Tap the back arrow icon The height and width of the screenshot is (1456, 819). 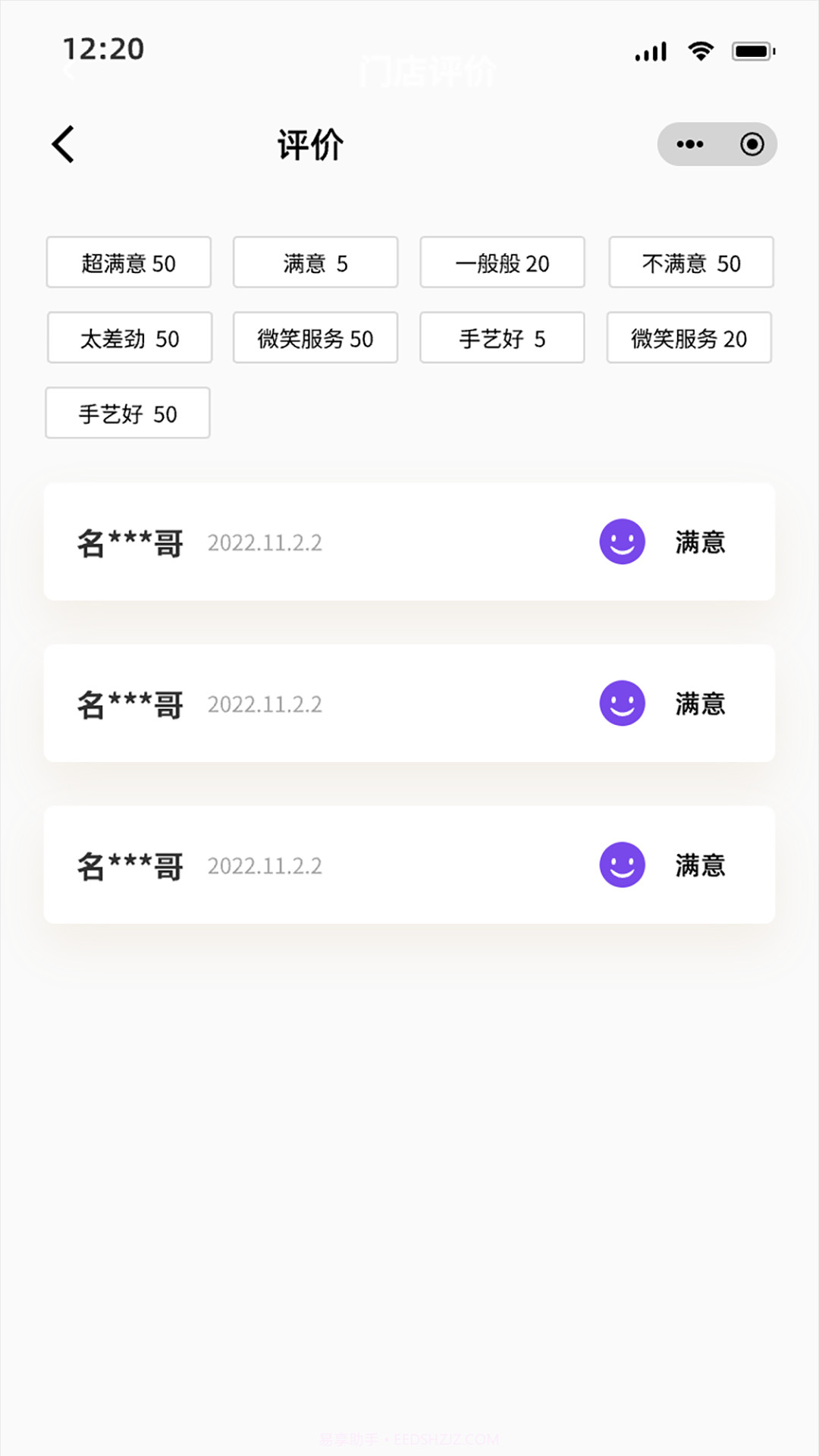(x=63, y=143)
